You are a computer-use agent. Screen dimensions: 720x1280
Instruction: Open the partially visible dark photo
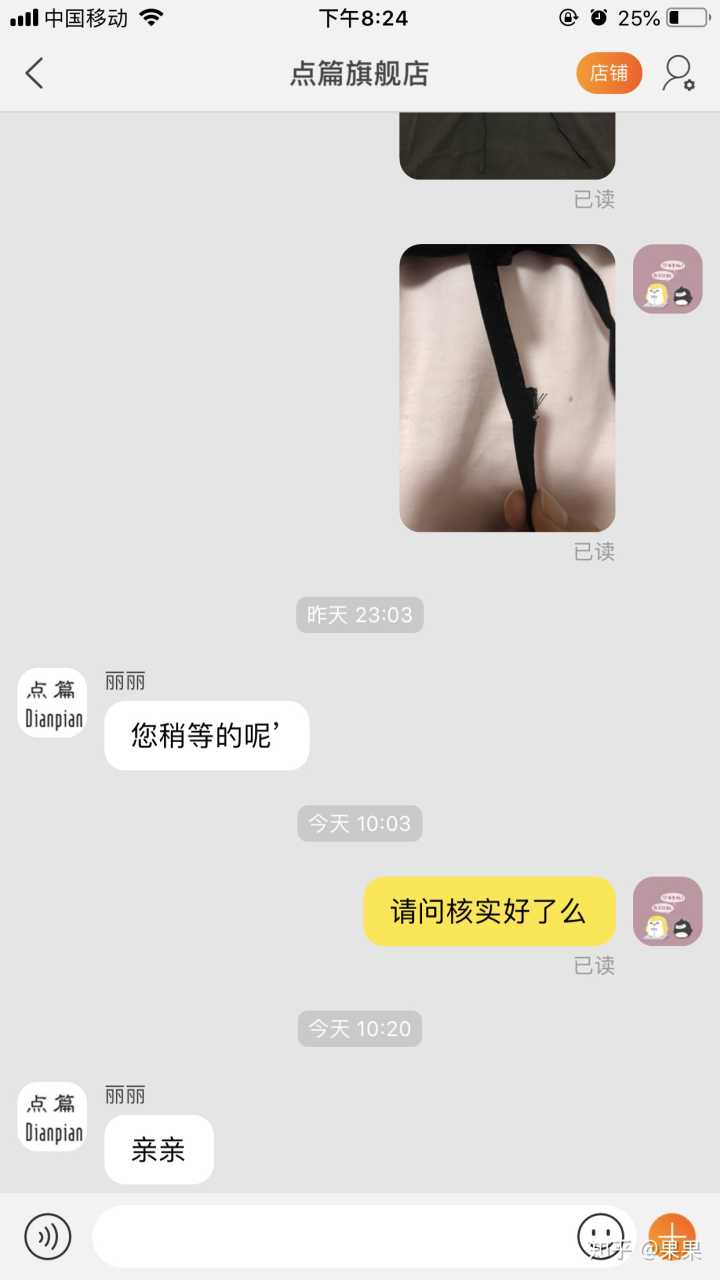pyautogui.click(x=507, y=146)
